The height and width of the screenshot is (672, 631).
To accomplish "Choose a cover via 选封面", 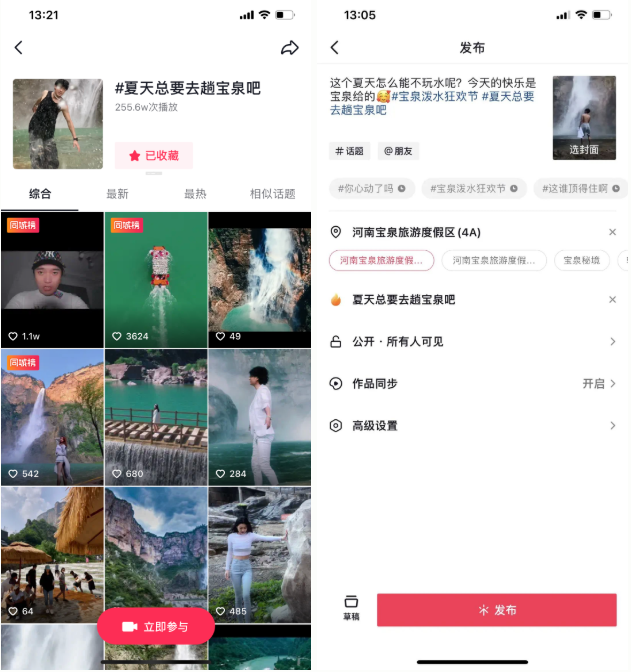I will tap(584, 149).
